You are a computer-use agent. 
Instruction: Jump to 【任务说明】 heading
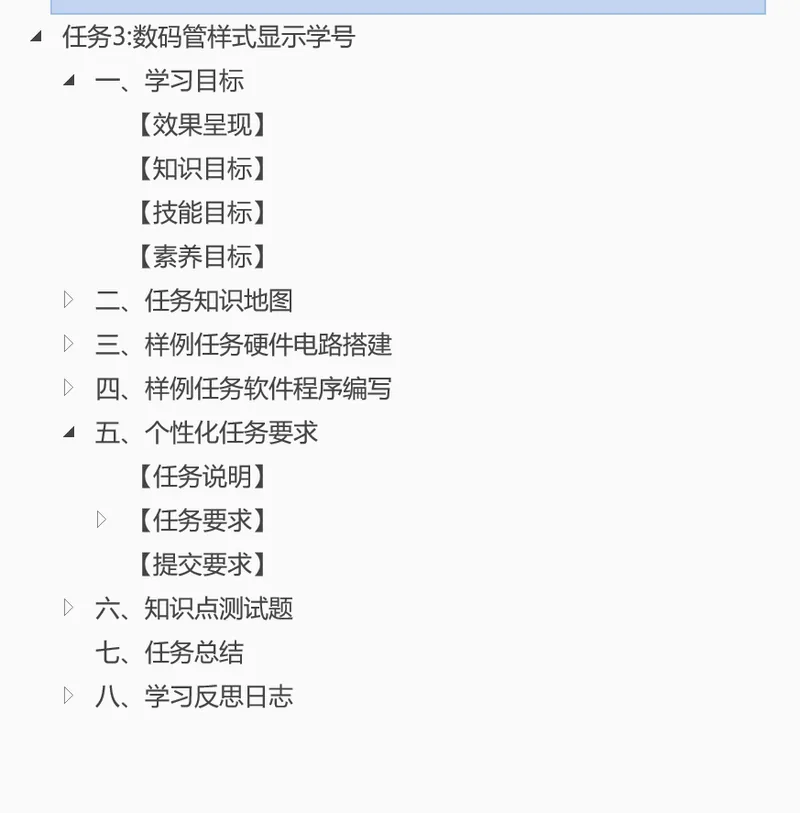click(x=203, y=476)
